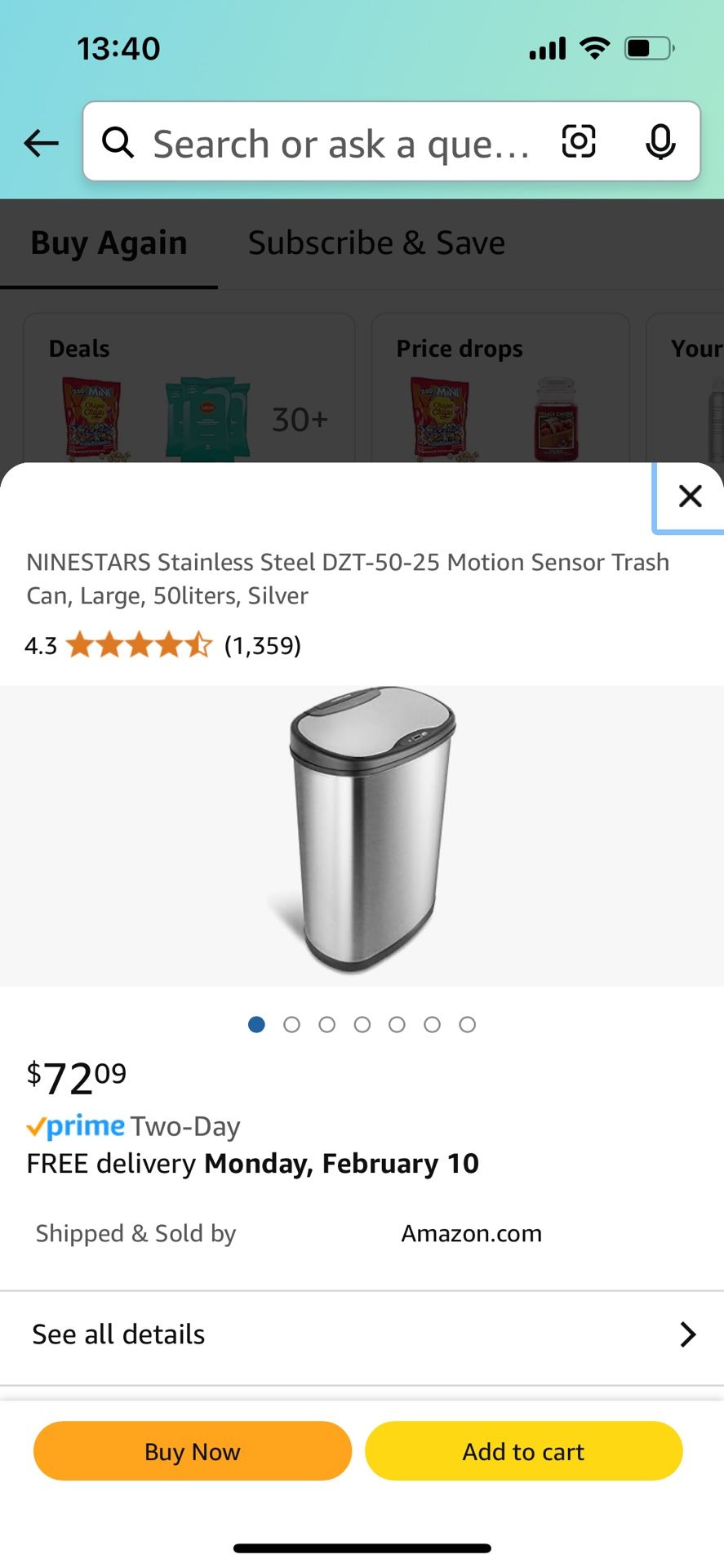This screenshot has width=724, height=1568.
Task: Tap the microphone voice search icon
Action: 660,142
